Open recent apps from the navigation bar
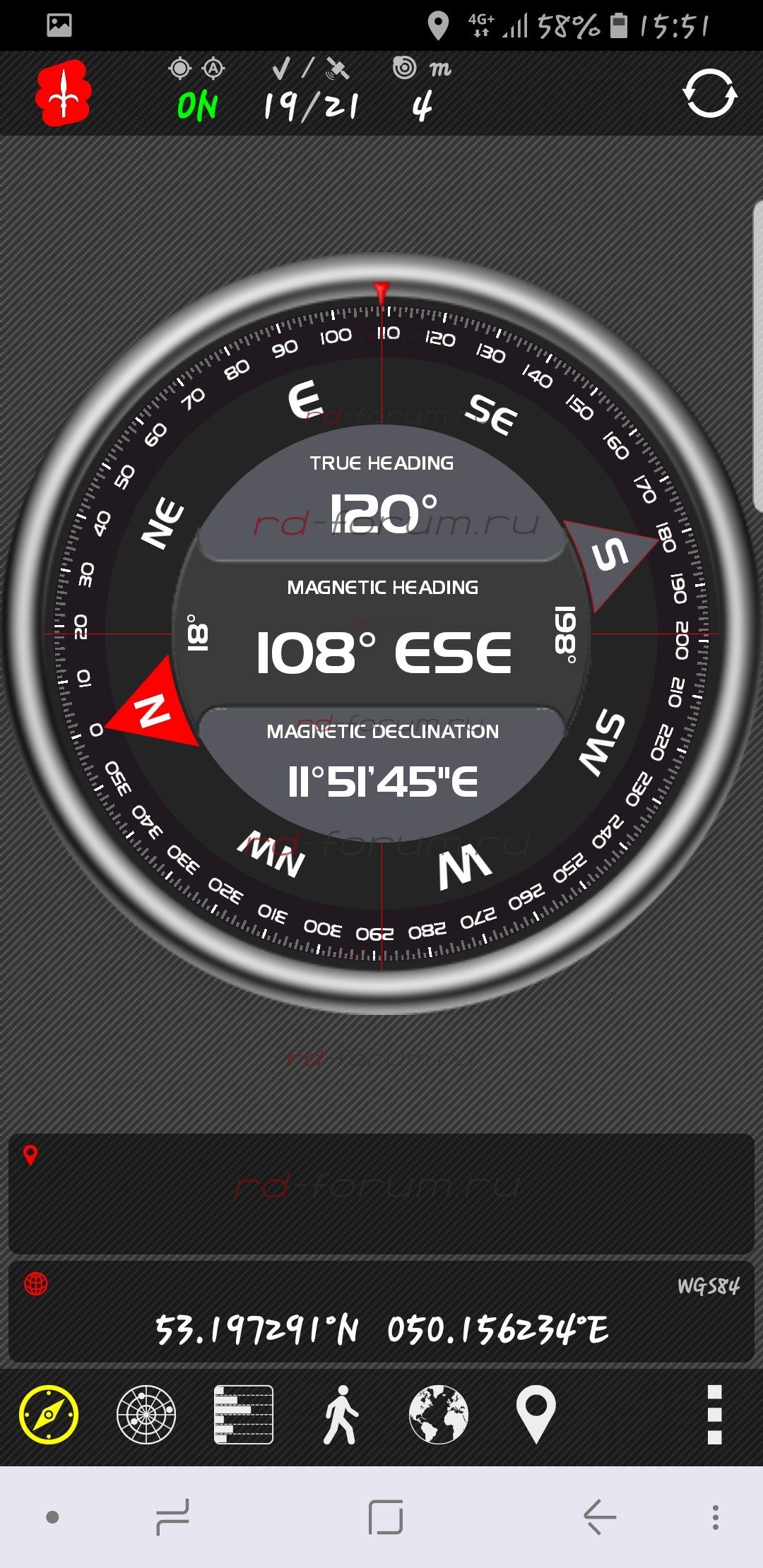This screenshot has width=763, height=1568. pos(172,1516)
